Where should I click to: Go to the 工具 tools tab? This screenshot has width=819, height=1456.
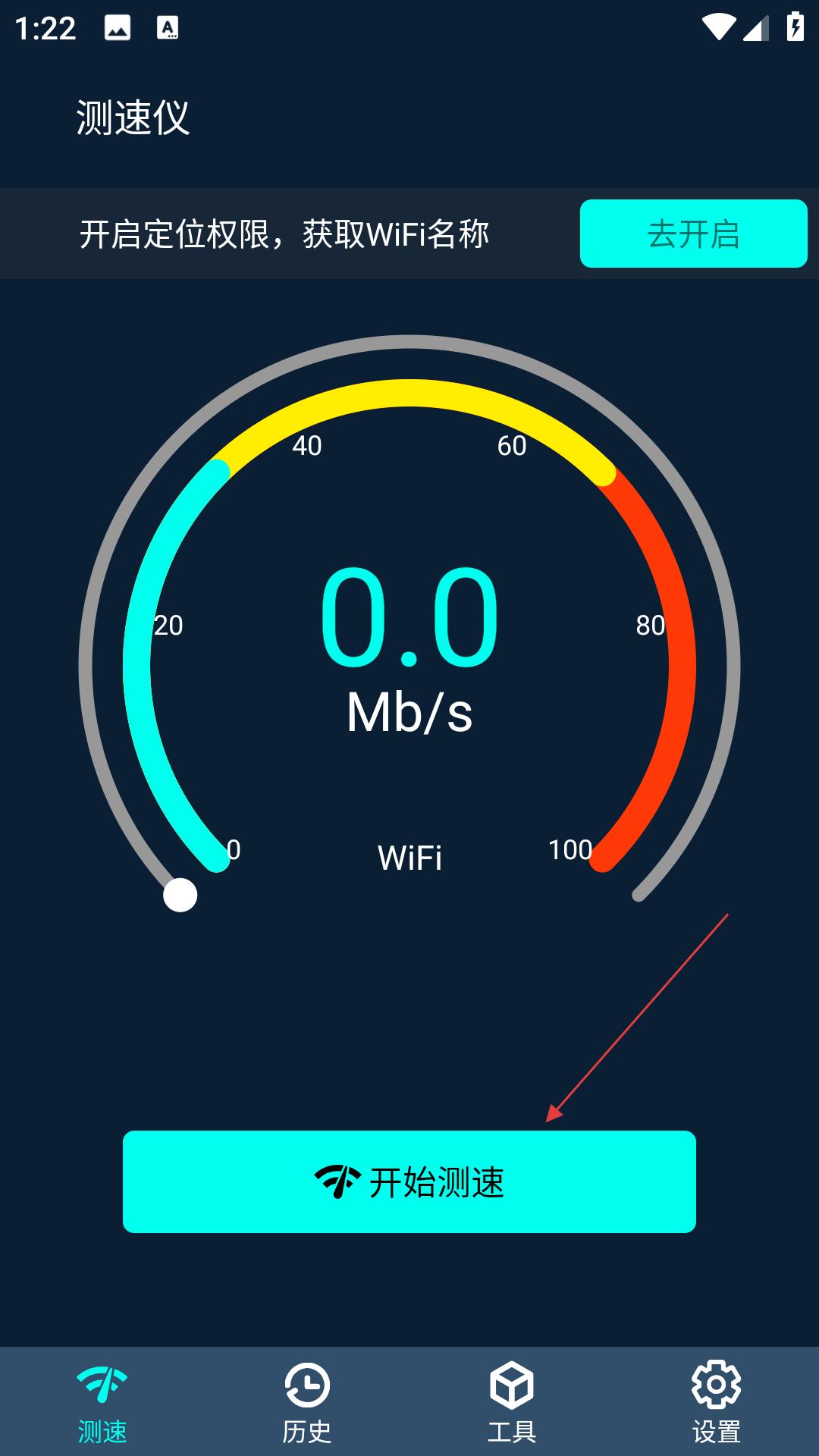point(512,1403)
